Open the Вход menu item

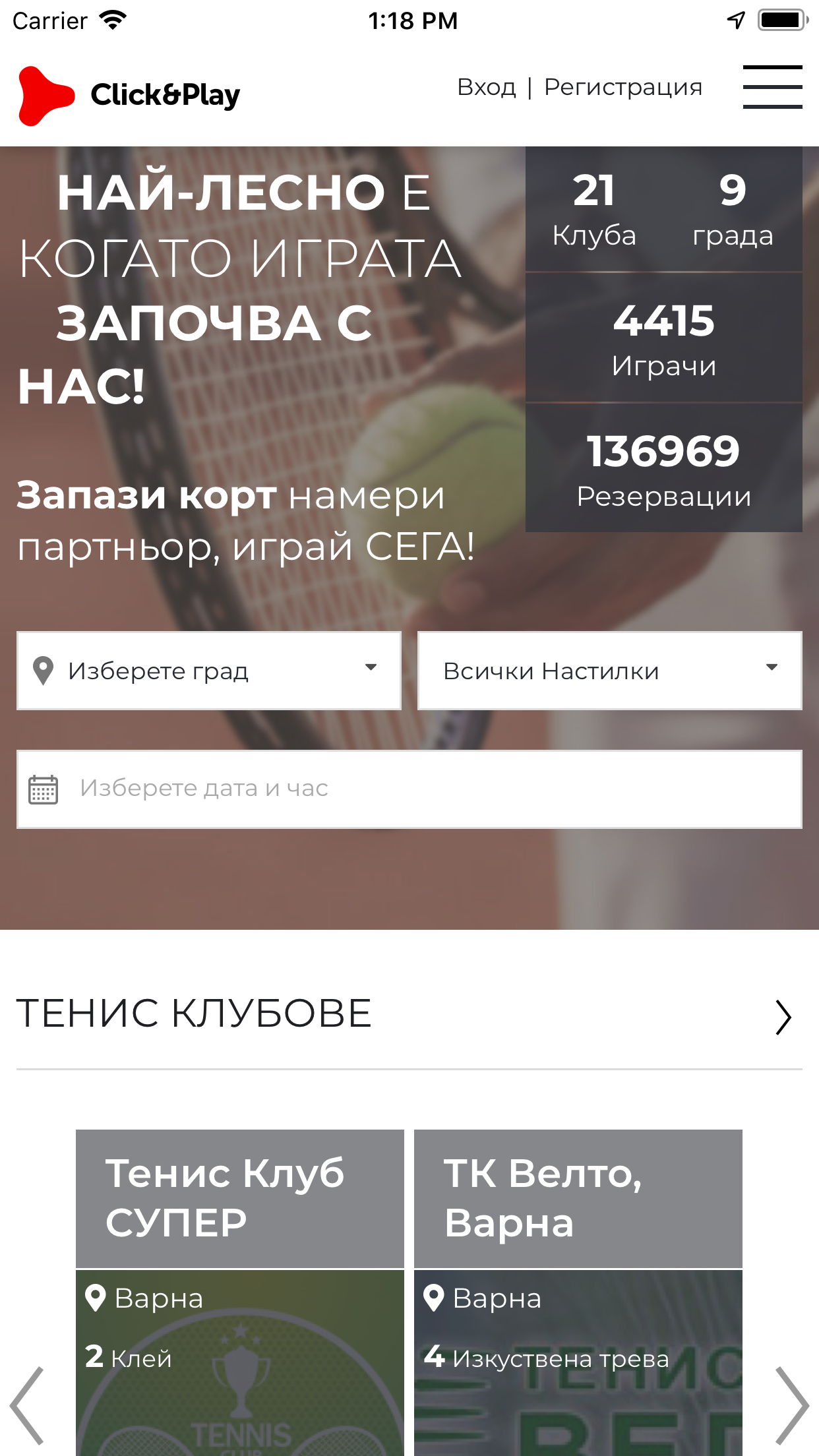(487, 86)
